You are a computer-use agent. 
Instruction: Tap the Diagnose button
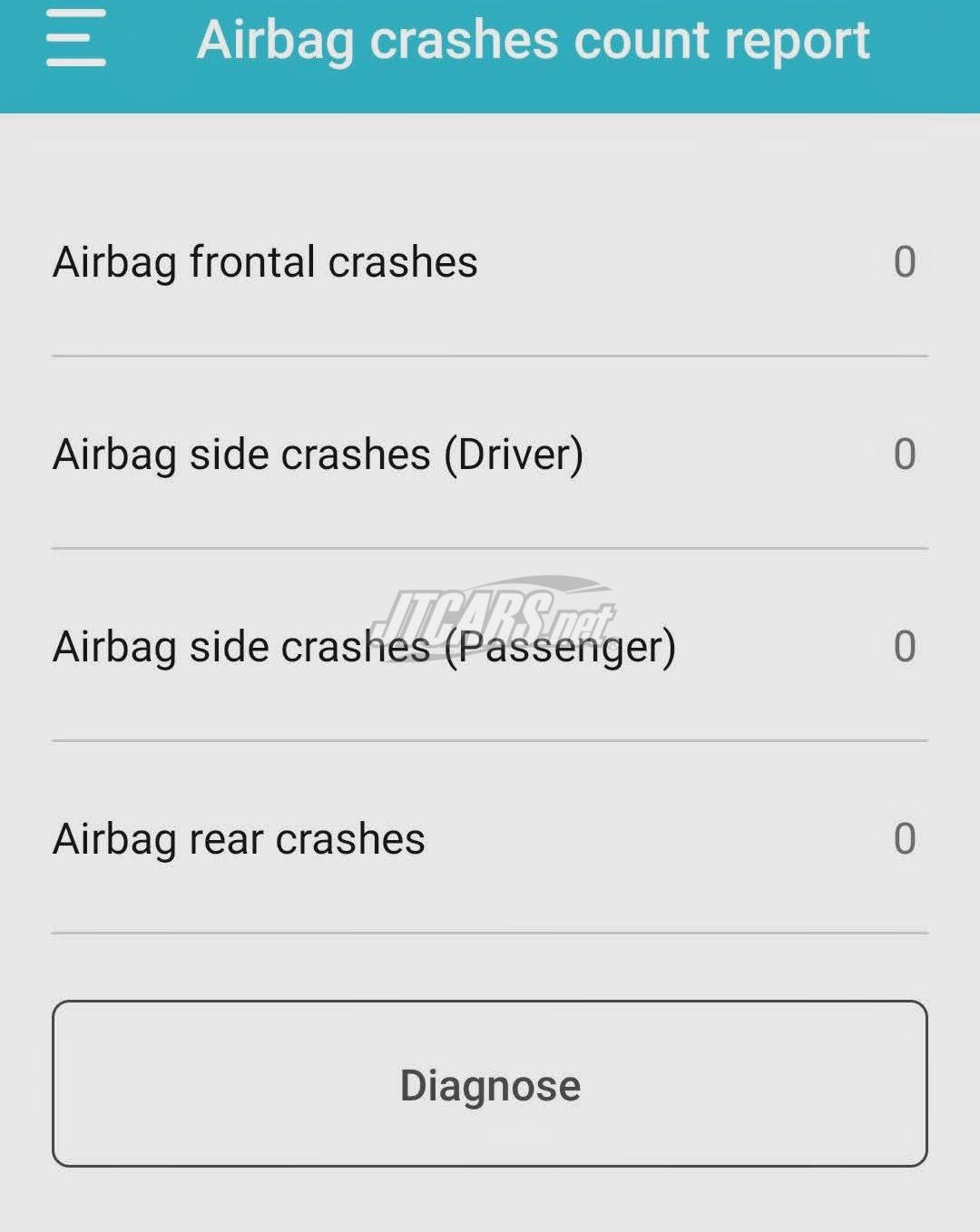tap(490, 1084)
